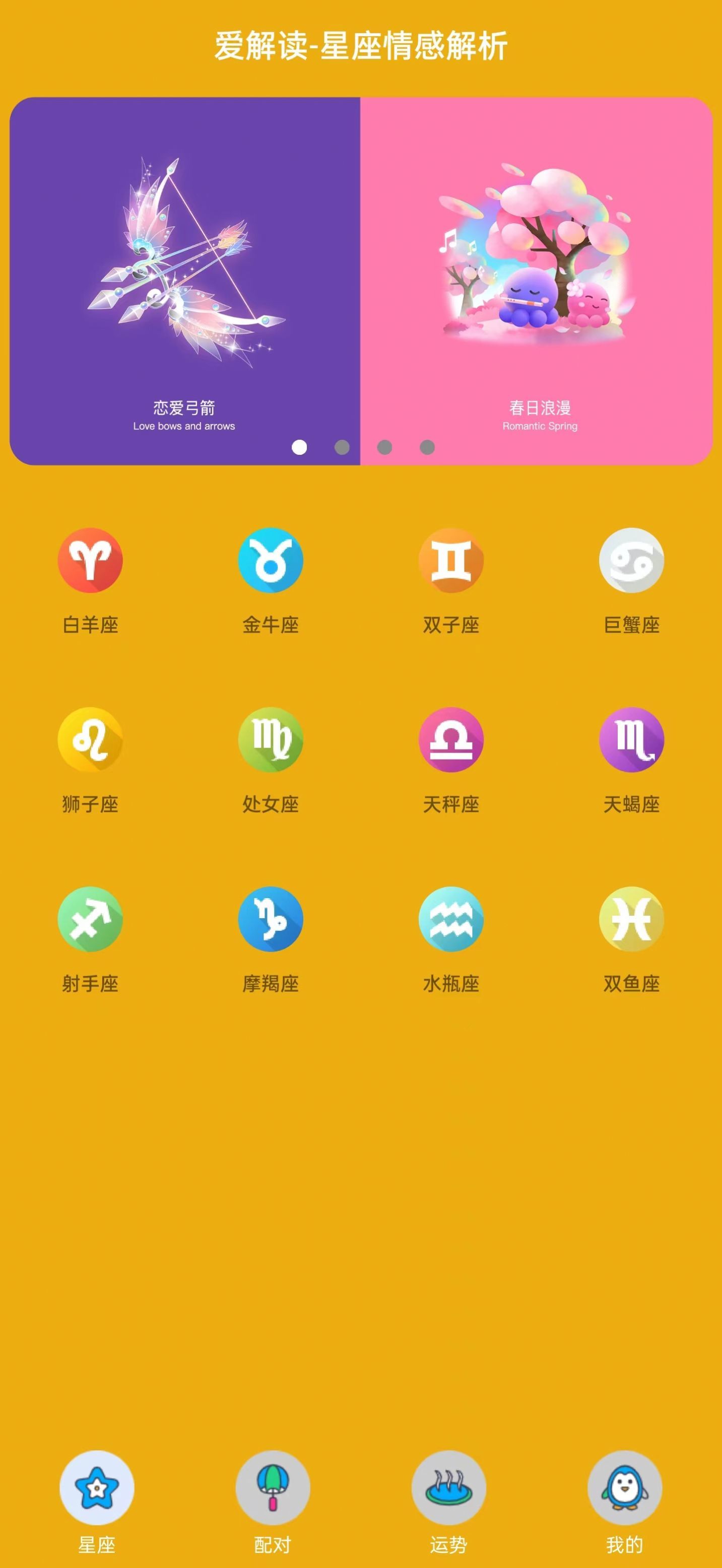Jump to the second banner page dot
Viewport: 722px width, 1568px height.
pyautogui.click(x=342, y=447)
